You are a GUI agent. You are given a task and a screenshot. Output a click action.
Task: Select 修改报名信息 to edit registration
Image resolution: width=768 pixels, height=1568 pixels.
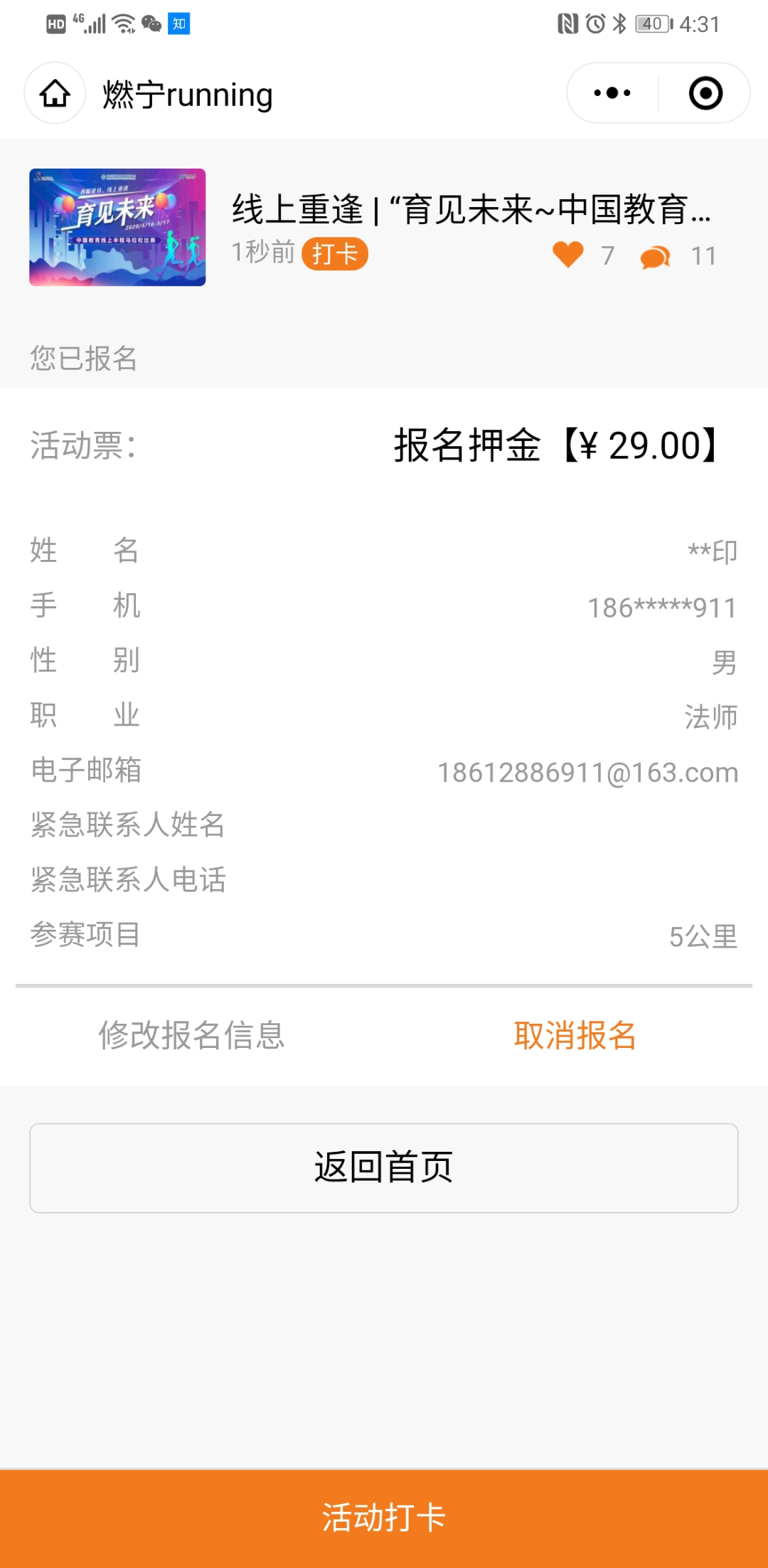(192, 1035)
